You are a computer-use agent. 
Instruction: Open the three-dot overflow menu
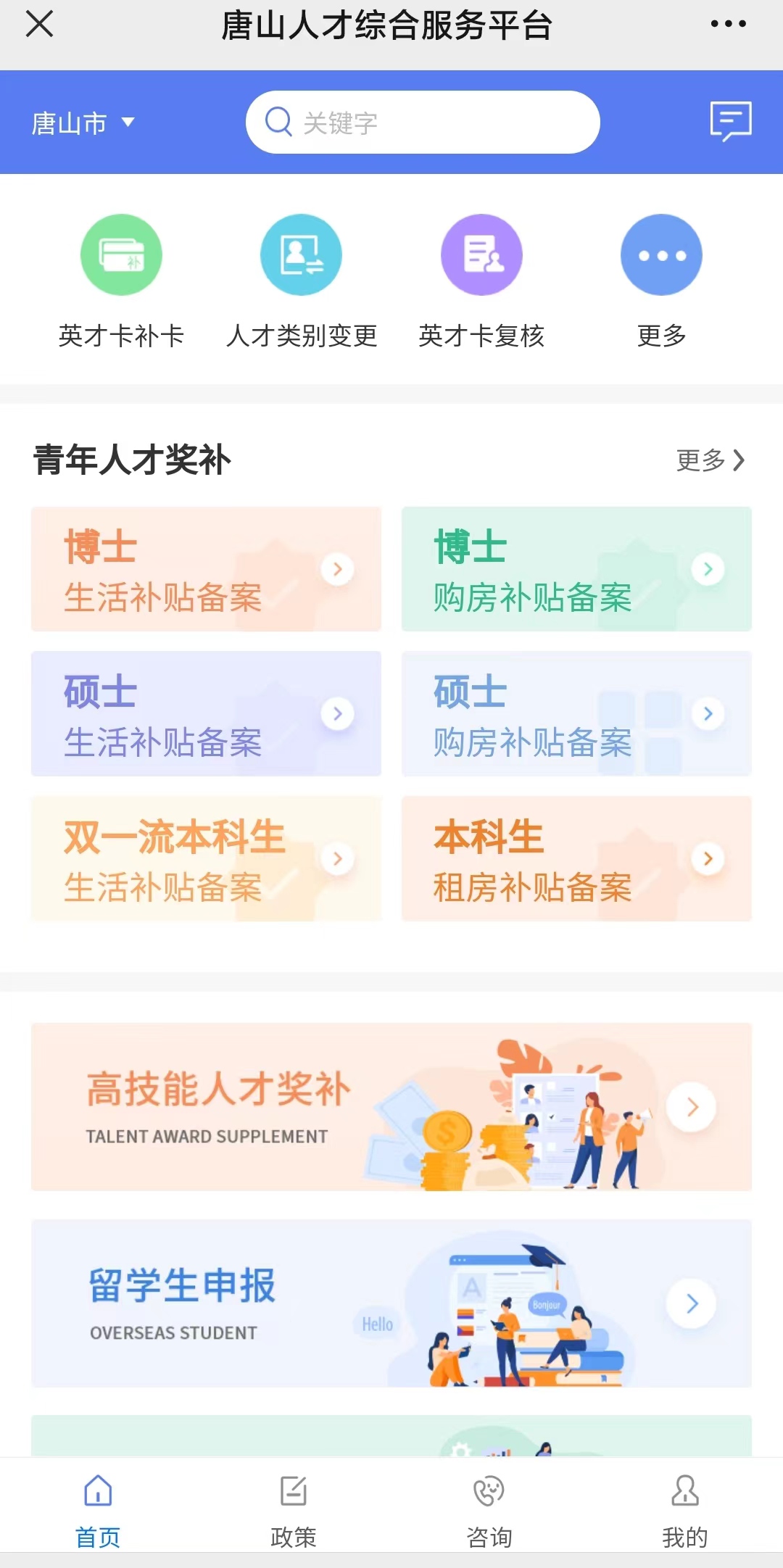728,24
